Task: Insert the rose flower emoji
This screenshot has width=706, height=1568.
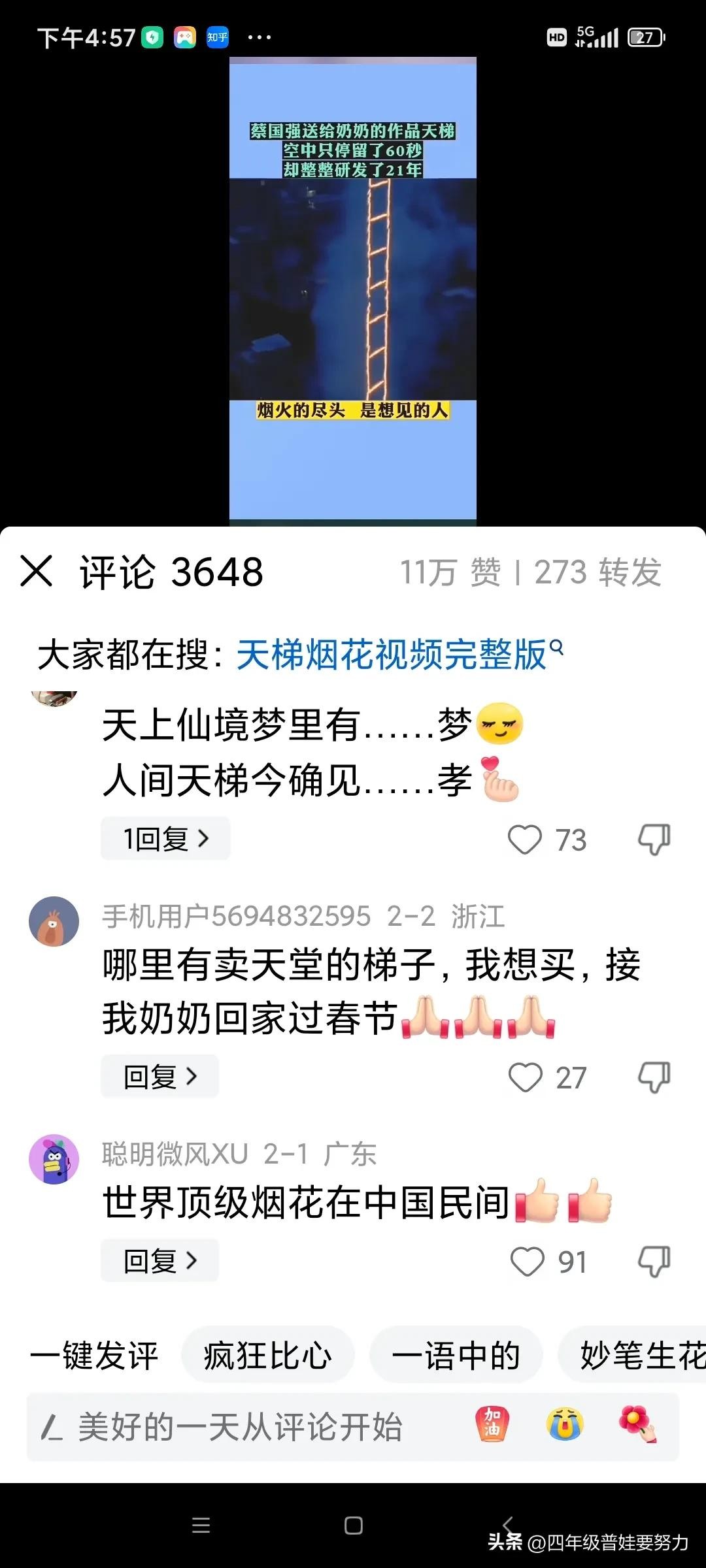Action: point(637,1425)
